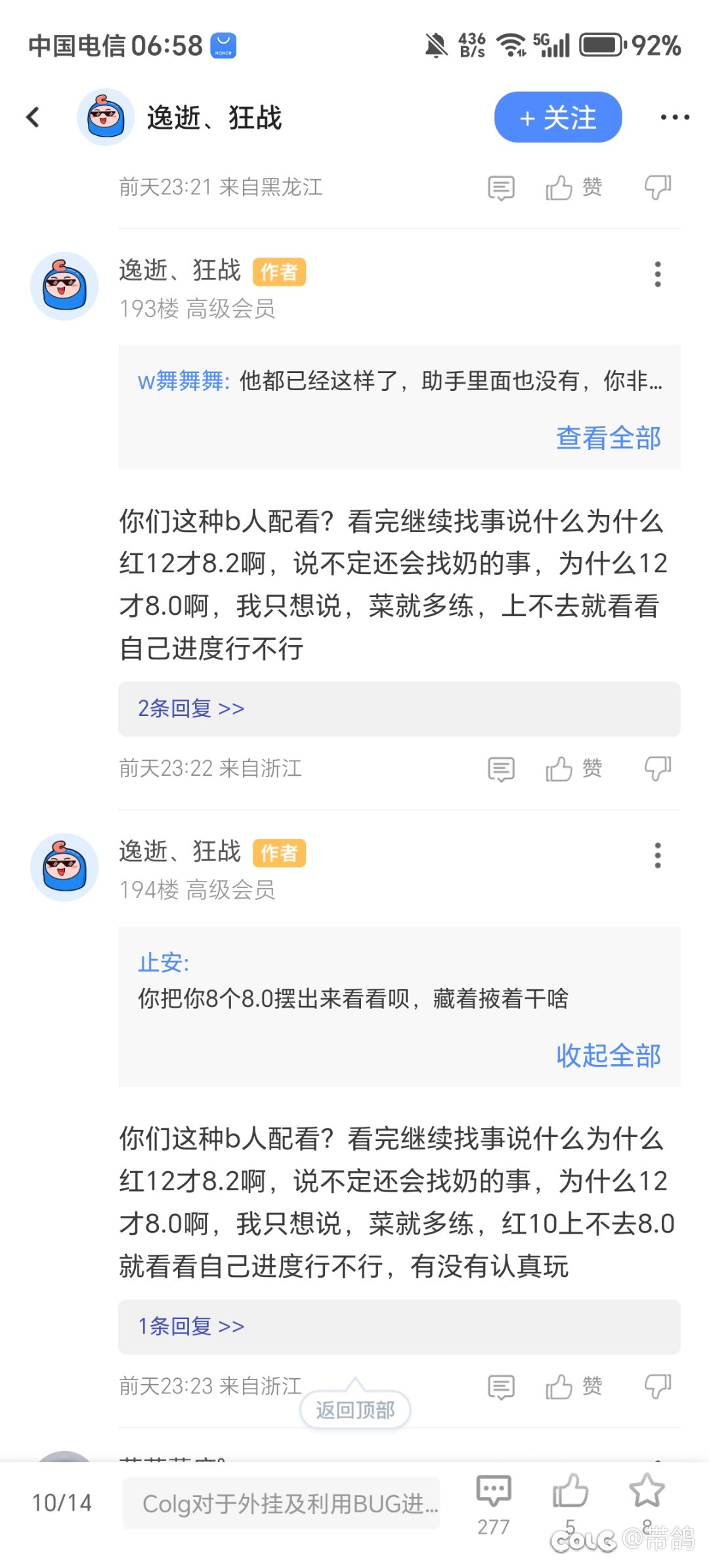
Task: Open more options for floor 193
Action: pos(657,274)
